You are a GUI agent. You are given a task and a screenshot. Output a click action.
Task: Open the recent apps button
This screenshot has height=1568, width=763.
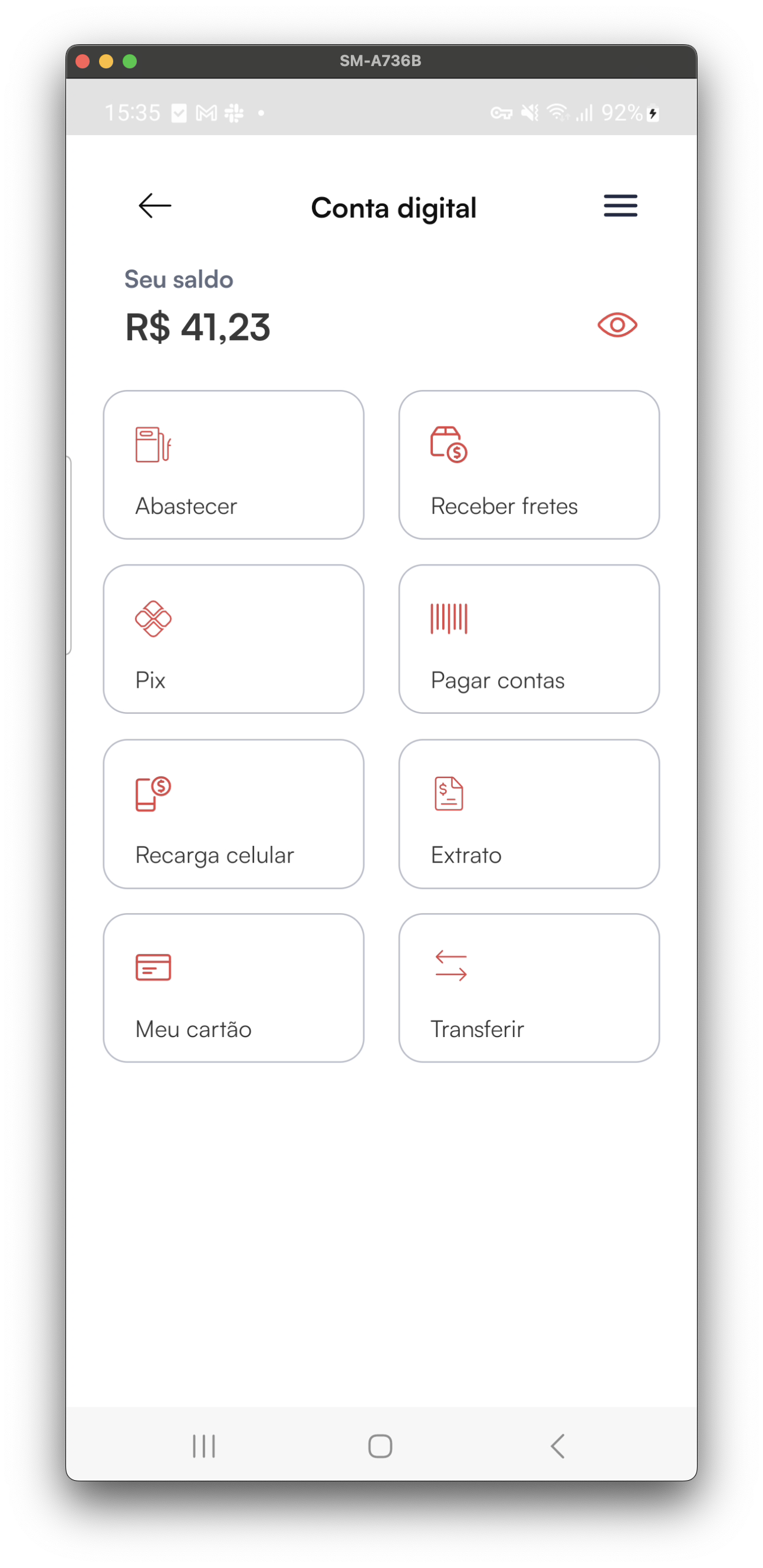[x=204, y=1446]
